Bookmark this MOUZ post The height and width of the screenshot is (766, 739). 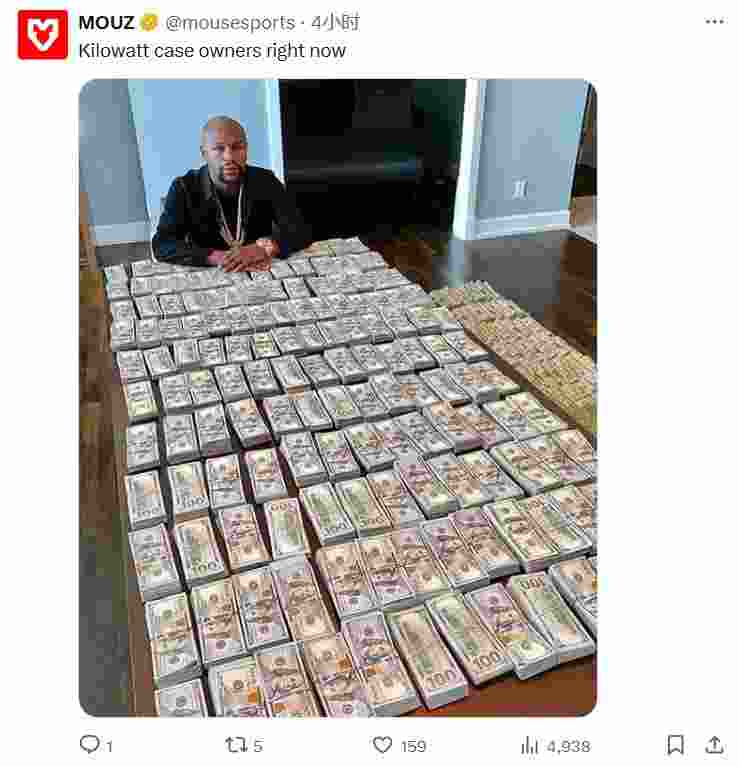click(x=676, y=745)
